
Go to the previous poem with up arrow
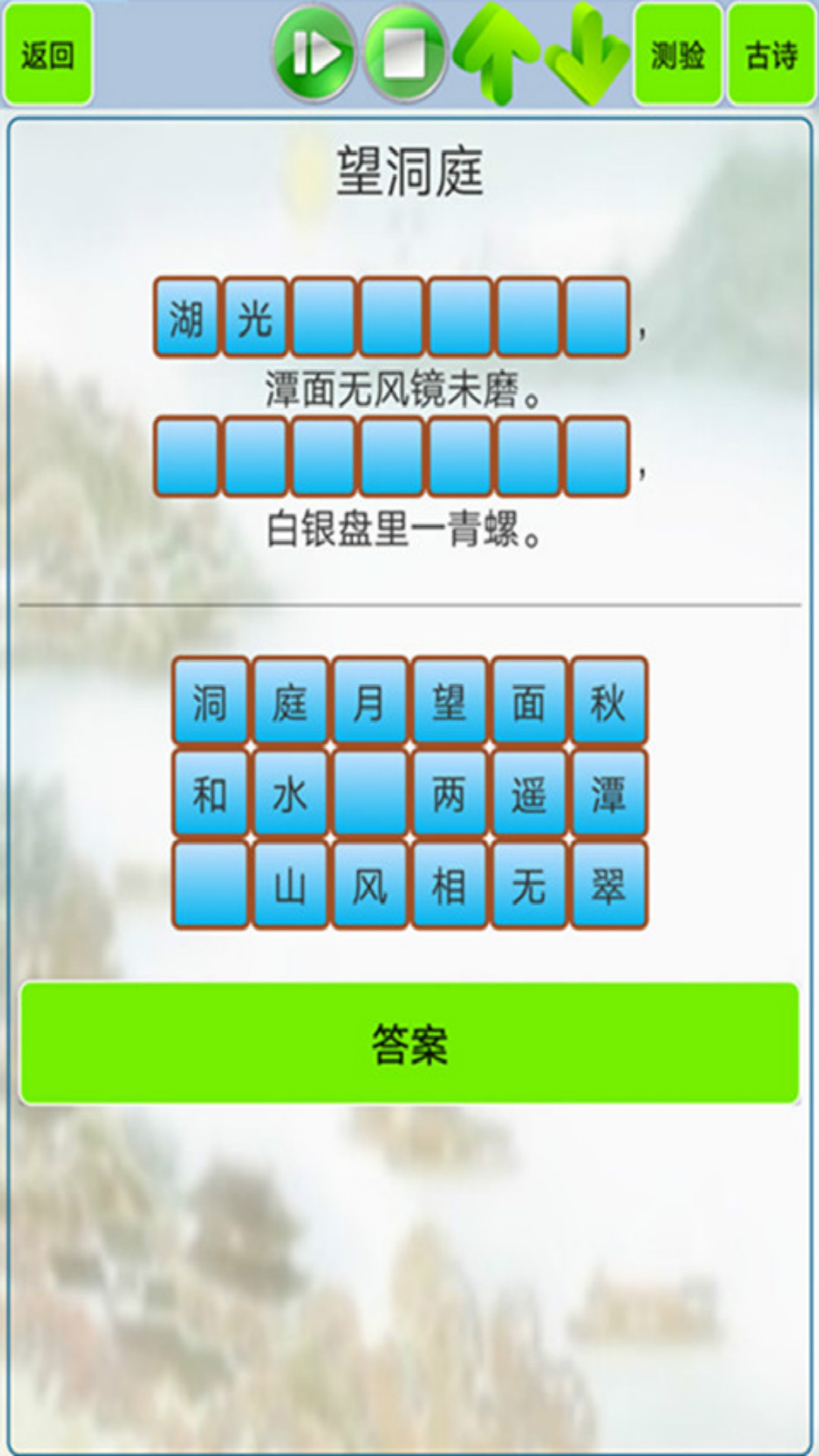497,52
